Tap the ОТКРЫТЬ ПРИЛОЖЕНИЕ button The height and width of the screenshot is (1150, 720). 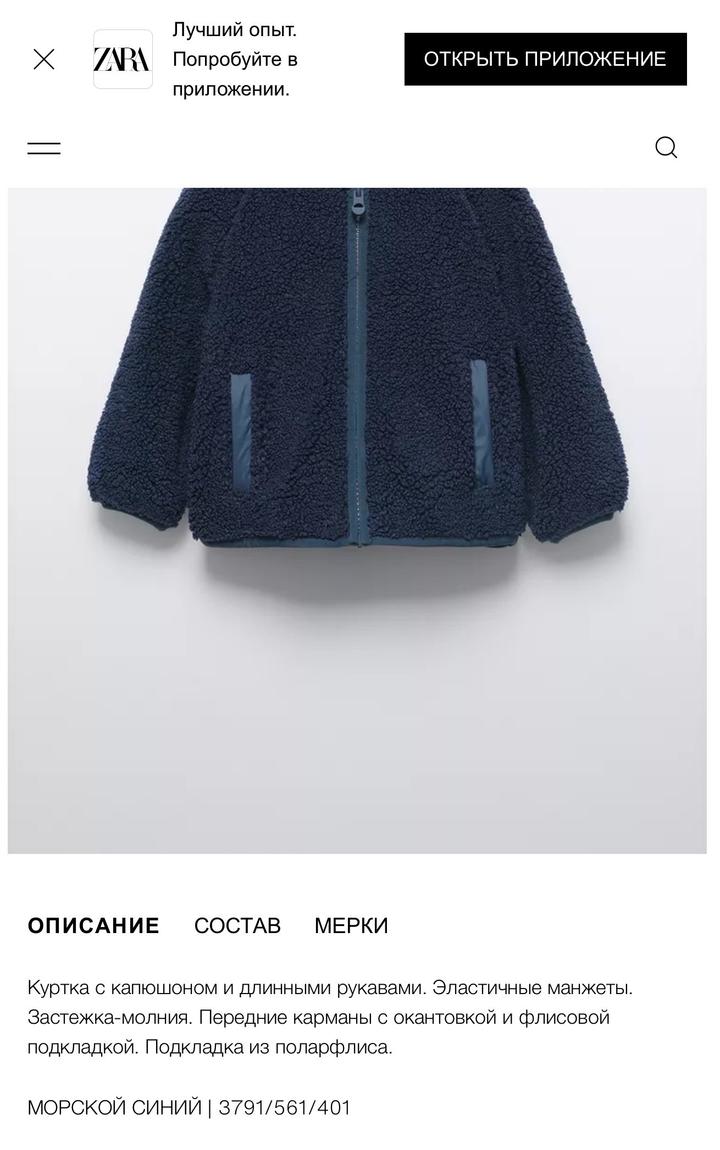pos(545,59)
